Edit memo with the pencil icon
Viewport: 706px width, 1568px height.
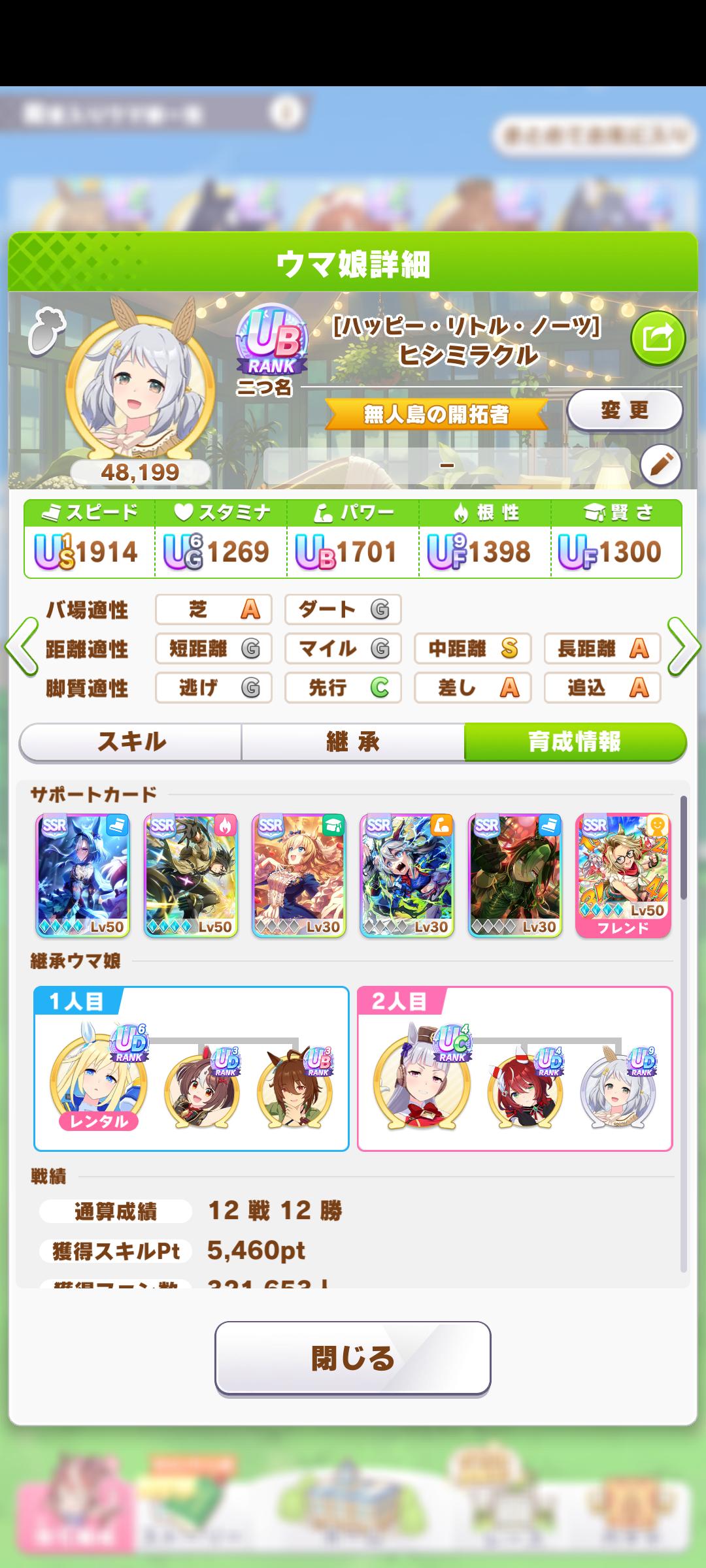click(x=660, y=465)
